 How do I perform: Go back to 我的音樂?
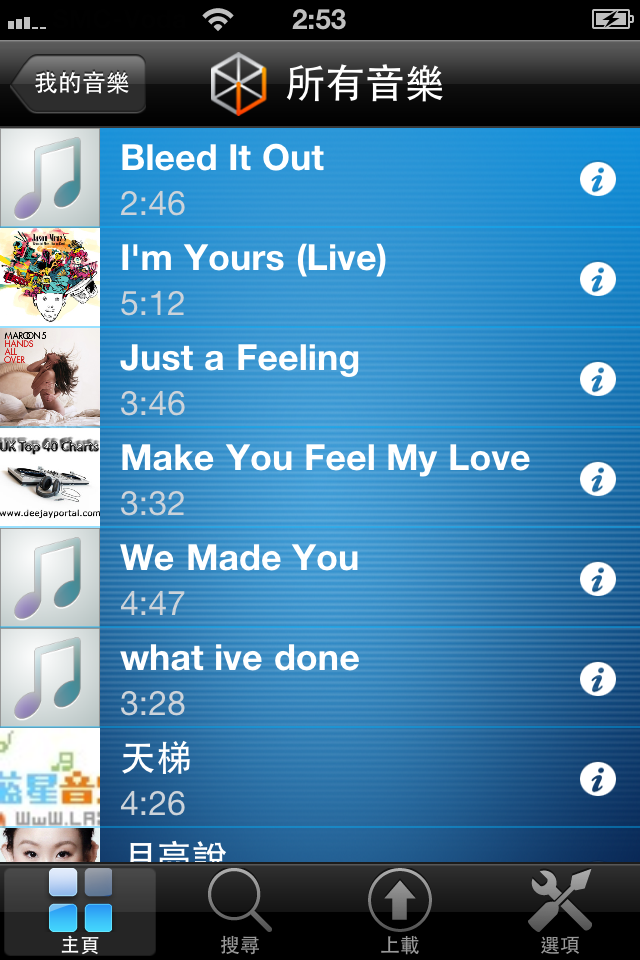(80, 83)
